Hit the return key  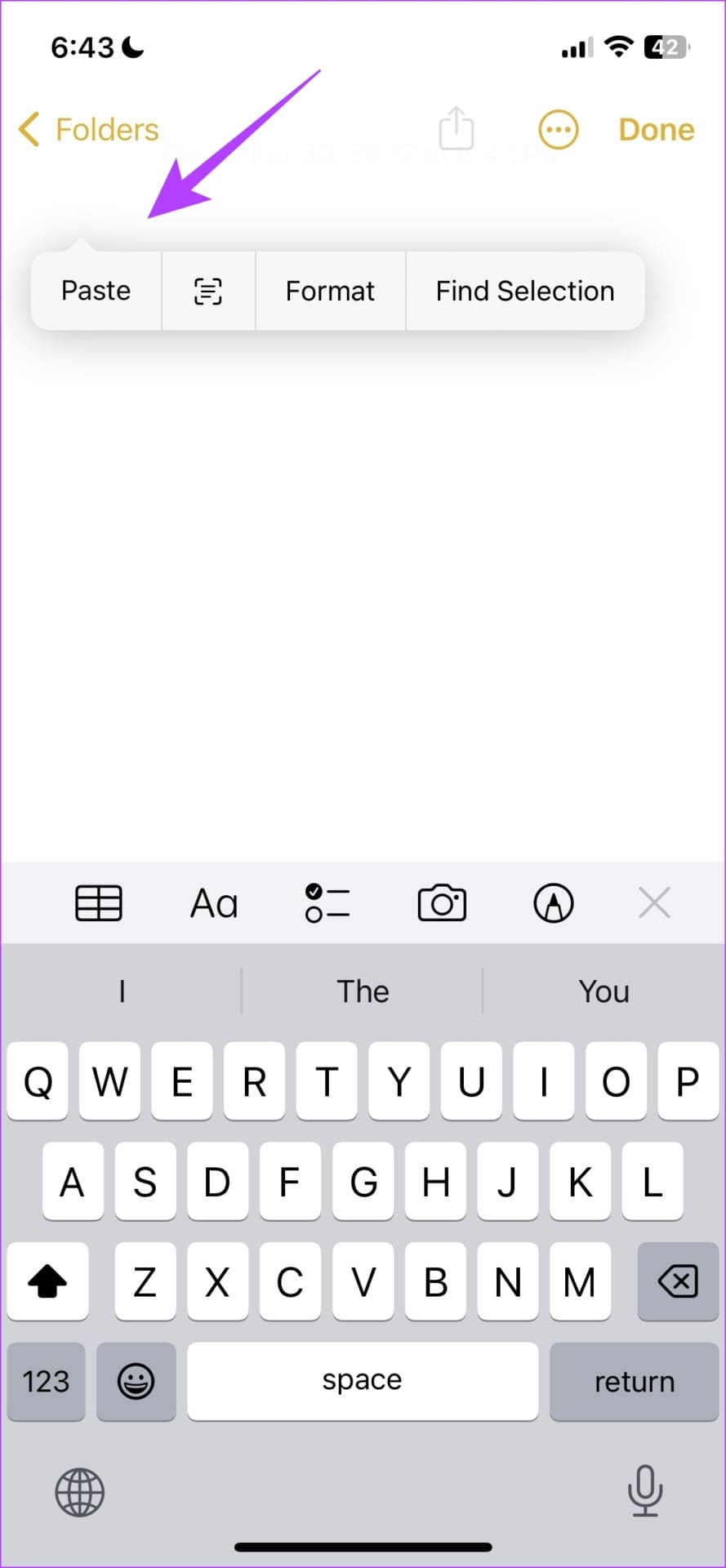[x=634, y=1381]
